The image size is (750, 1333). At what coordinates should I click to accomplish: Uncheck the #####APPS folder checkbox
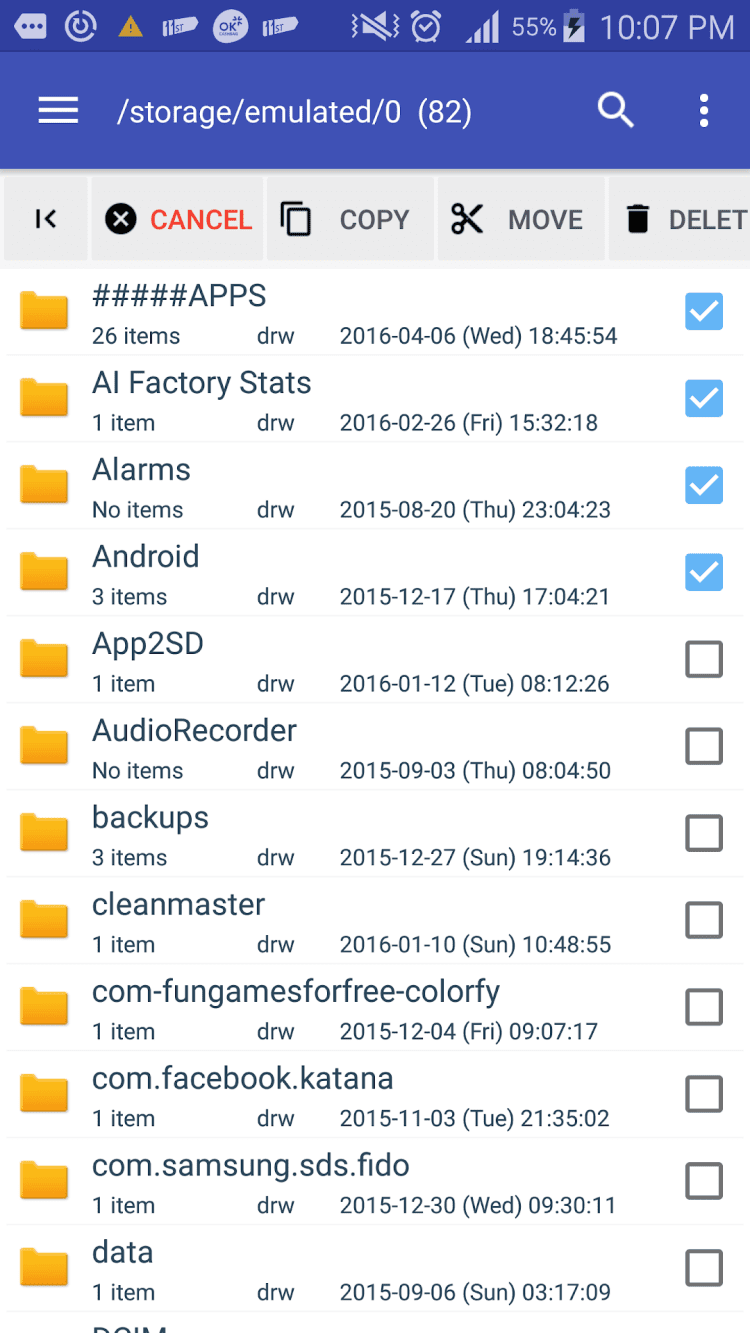[x=704, y=312]
